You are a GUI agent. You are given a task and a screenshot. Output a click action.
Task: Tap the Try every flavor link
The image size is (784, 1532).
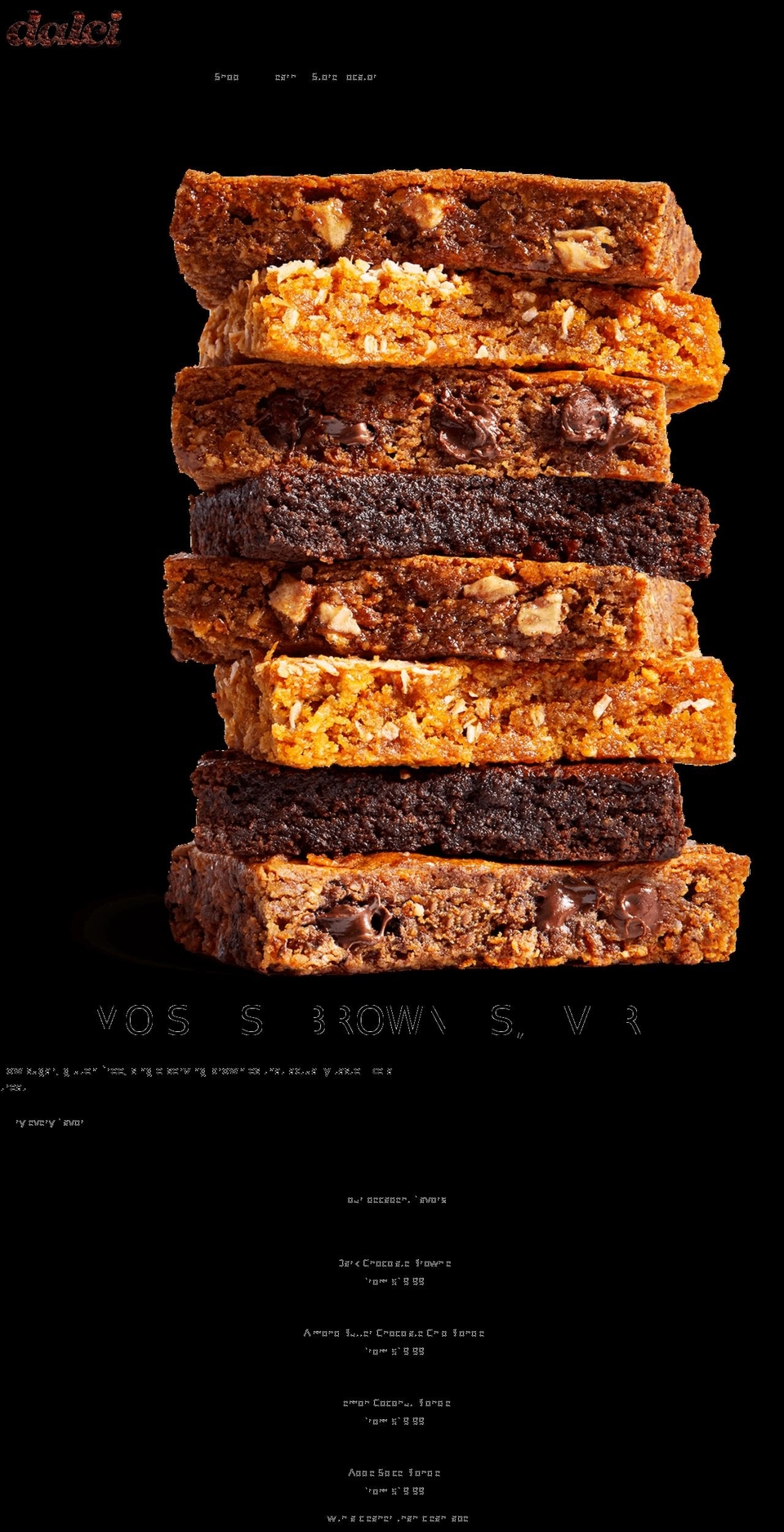(x=48, y=1123)
